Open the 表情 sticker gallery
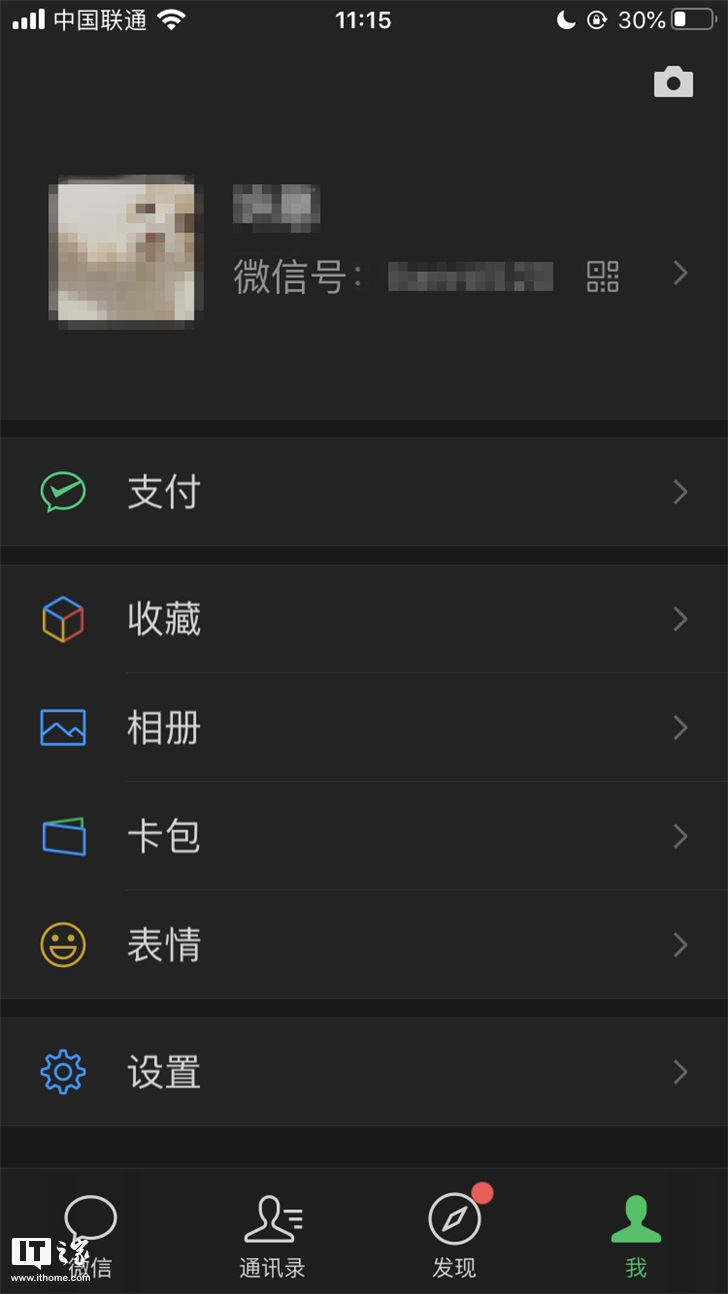 click(364, 945)
